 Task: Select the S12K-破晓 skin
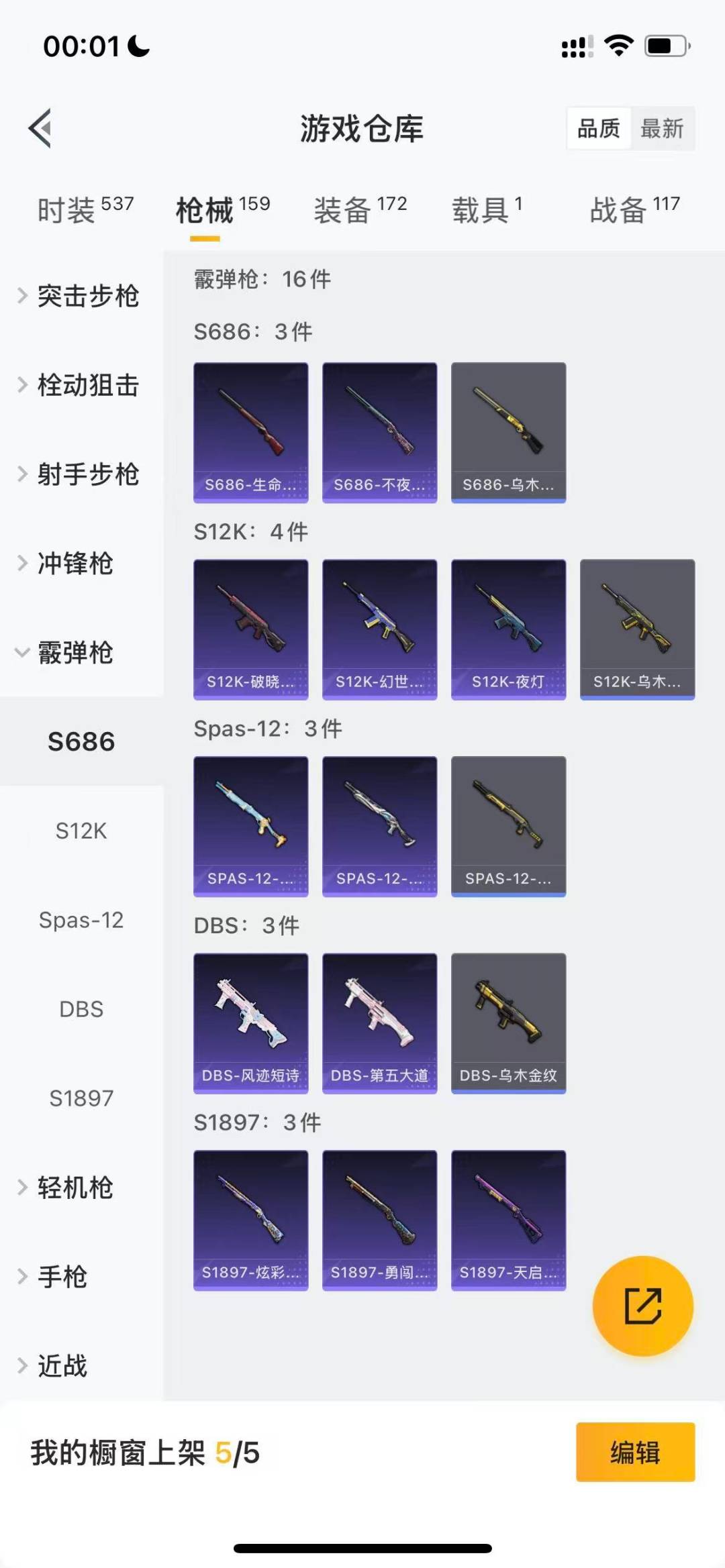[x=250, y=627]
